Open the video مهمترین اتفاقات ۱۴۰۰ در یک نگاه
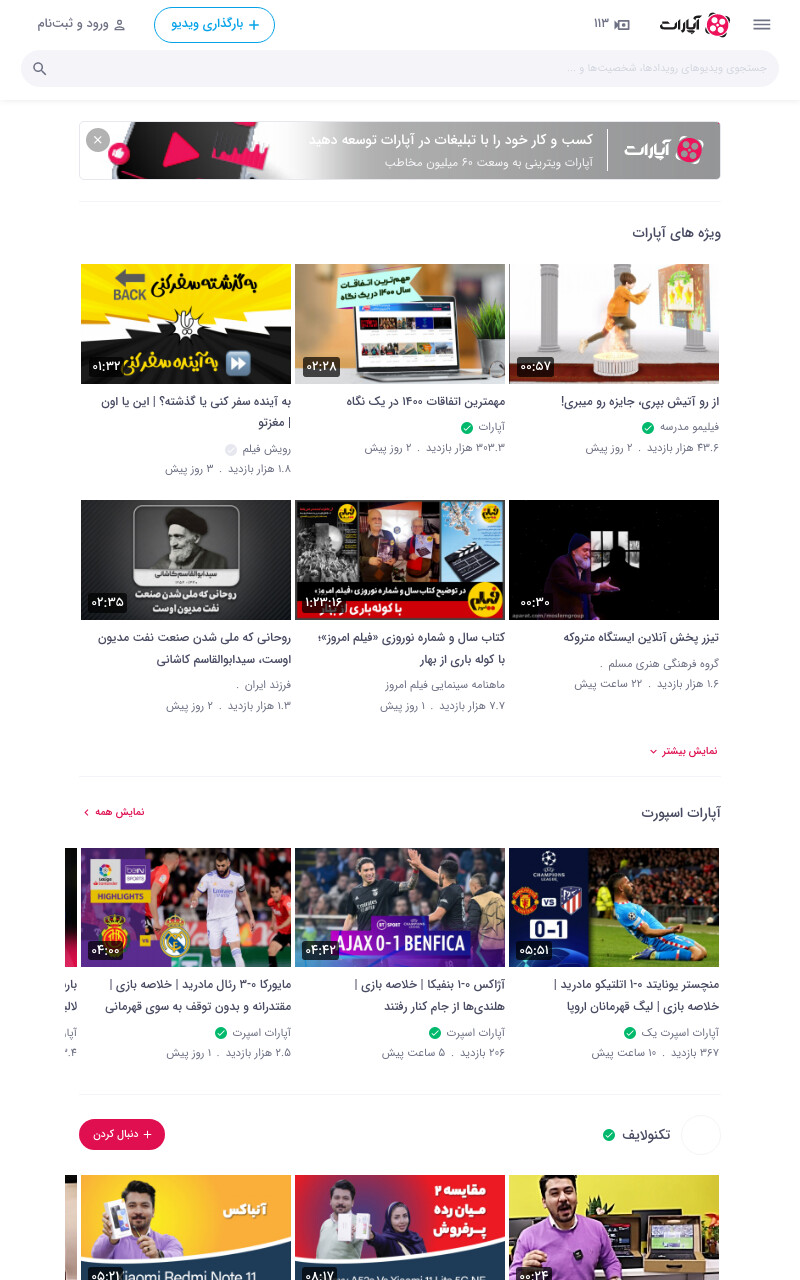 400,324
